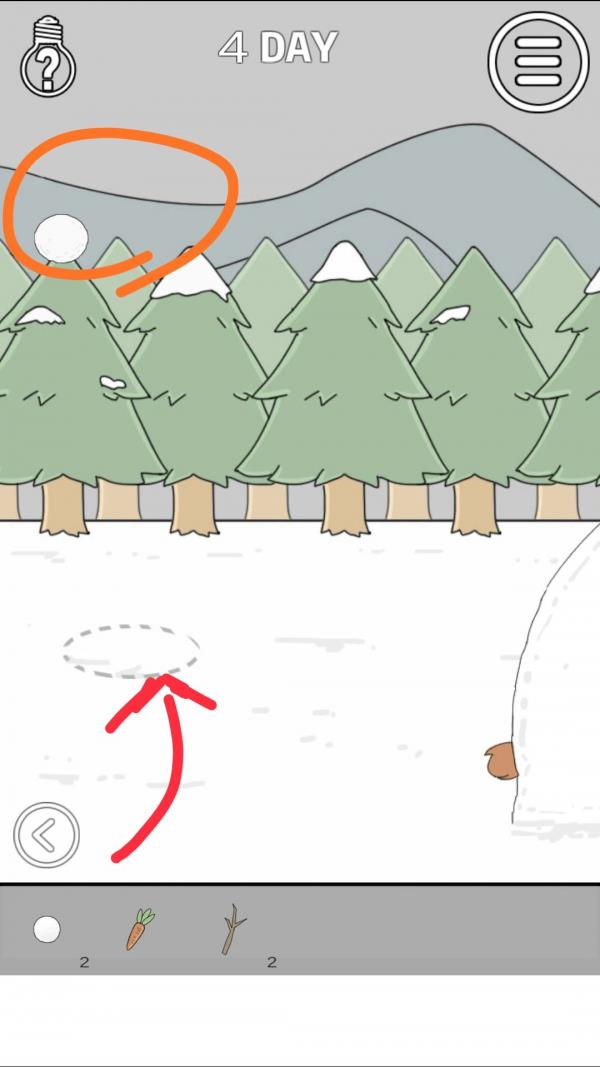Tap the dashed circle spot on the snow
This screenshot has width=600, height=1067.
130,651
